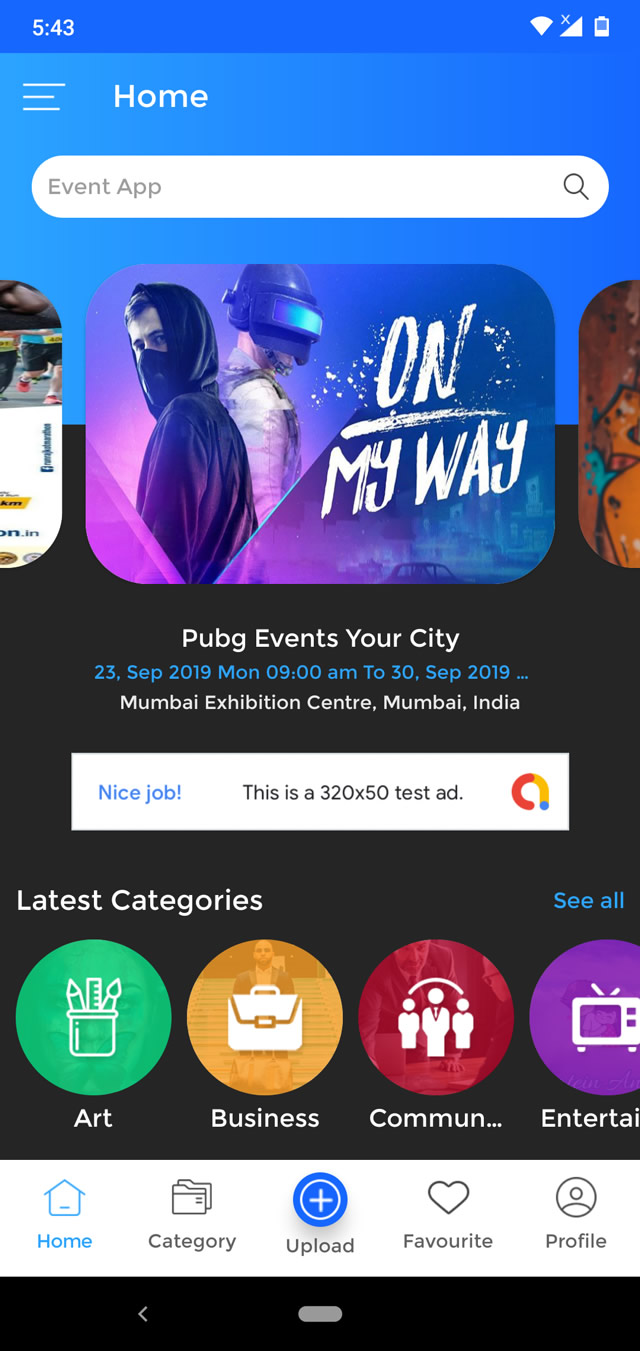The image size is (640, 1351).
Task: See all latest categories
Action: (x=589, y=900)
